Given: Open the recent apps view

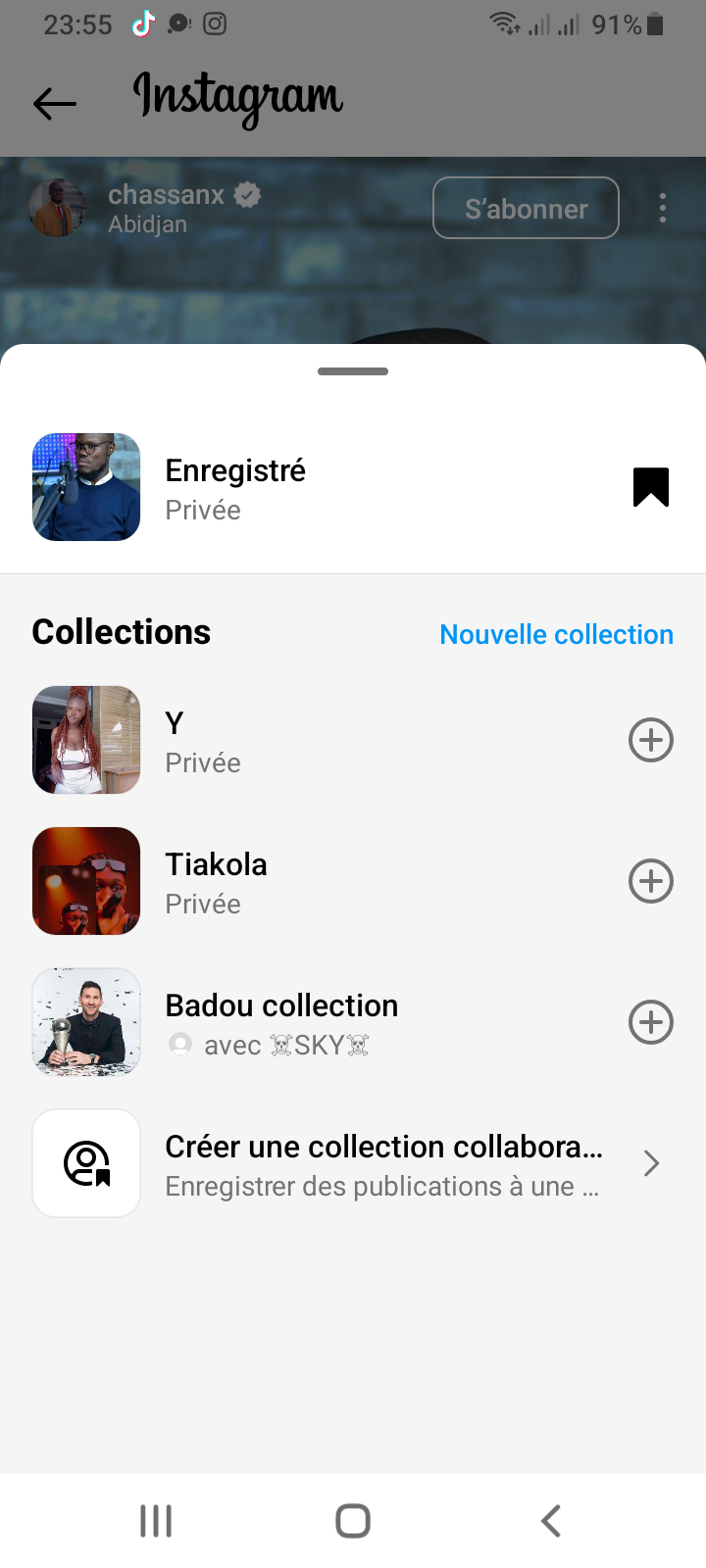Looking at the screenshot, I should (156, 1521).
